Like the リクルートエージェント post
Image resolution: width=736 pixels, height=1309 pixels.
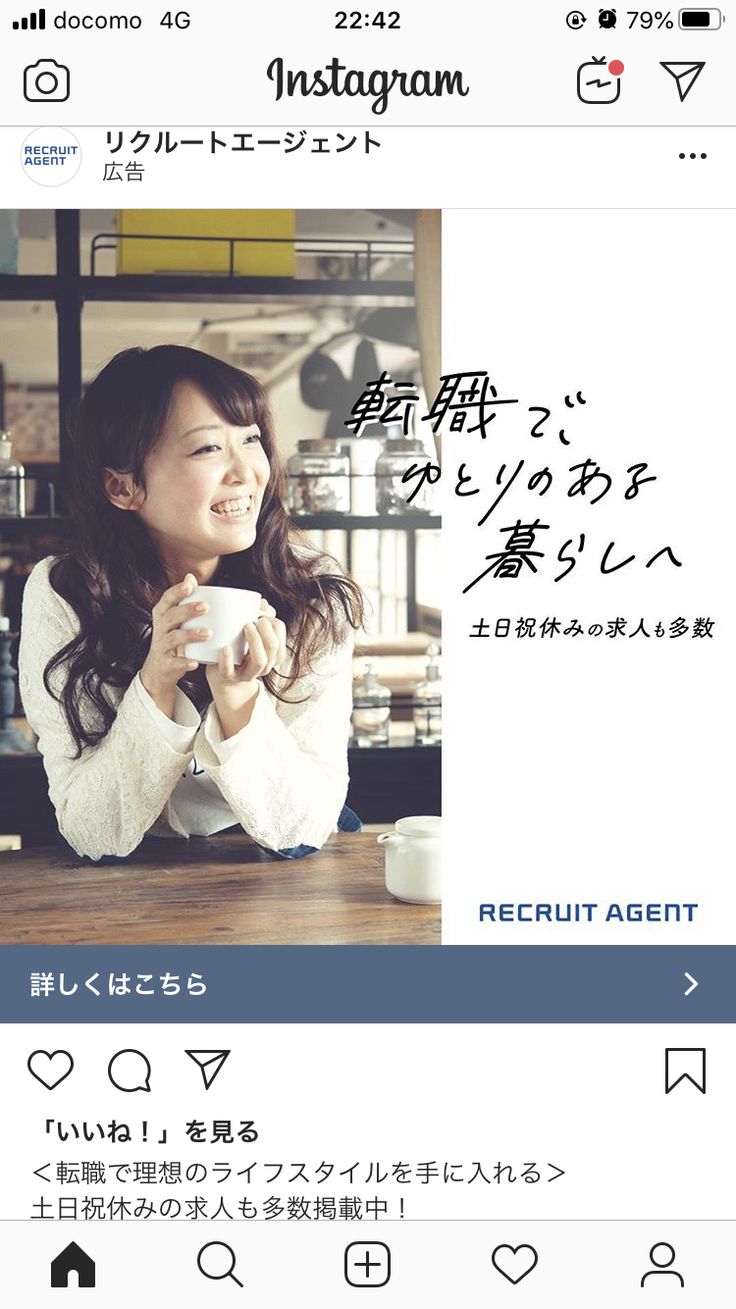[x=50, y=1070]
